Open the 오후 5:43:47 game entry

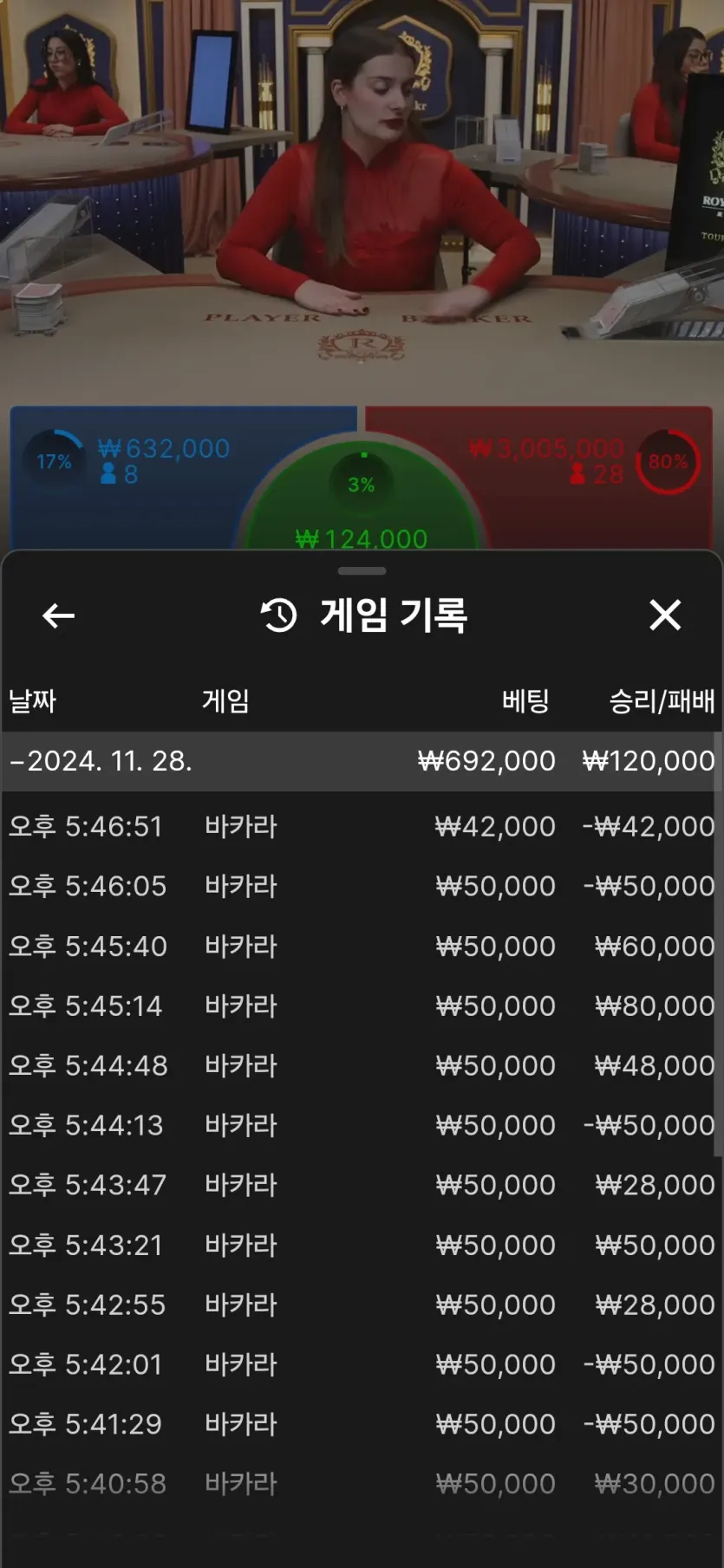[361, 1185]
